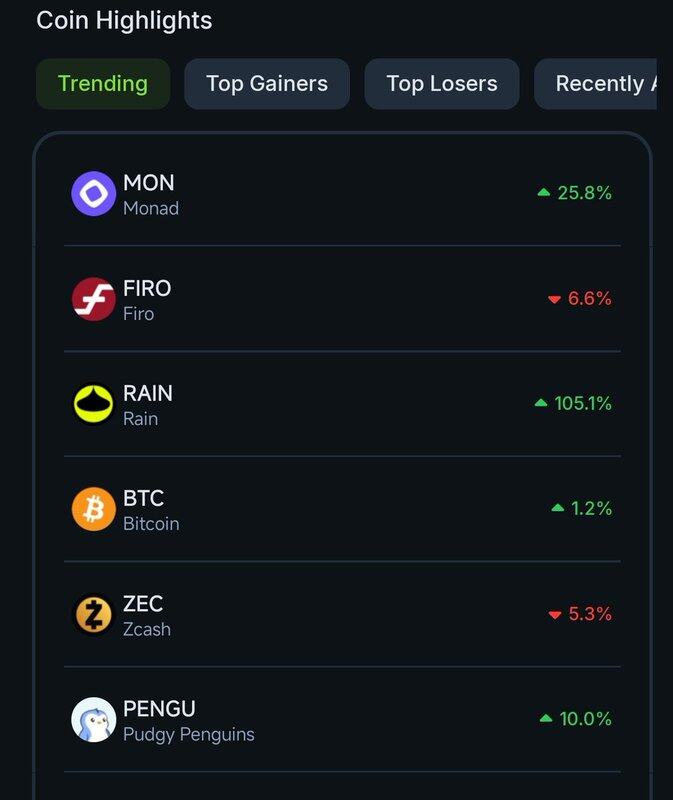The width and height of the screenshot is (673, 800).
Task: Open the RAIN coin row
Action: (x=341, y=404)
